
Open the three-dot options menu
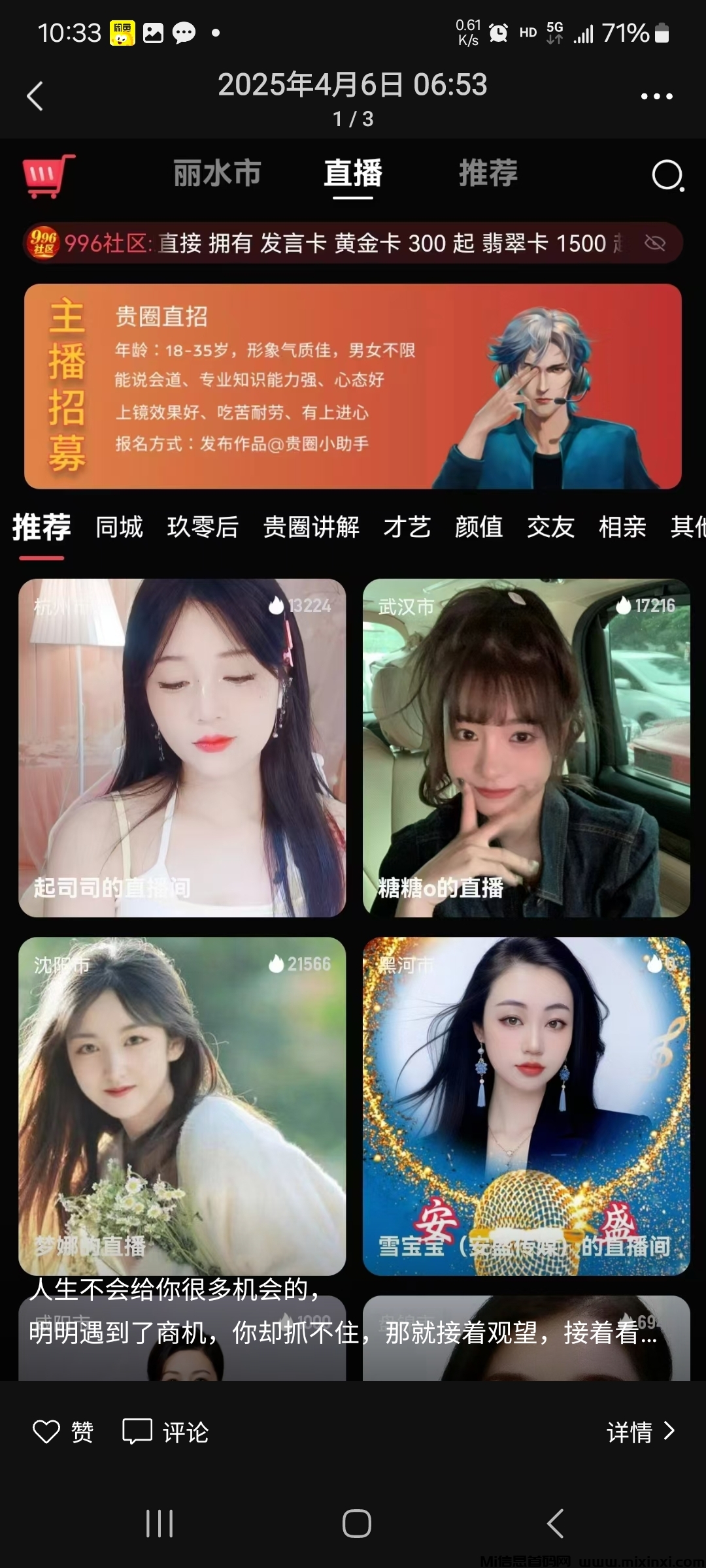(656, 95)
